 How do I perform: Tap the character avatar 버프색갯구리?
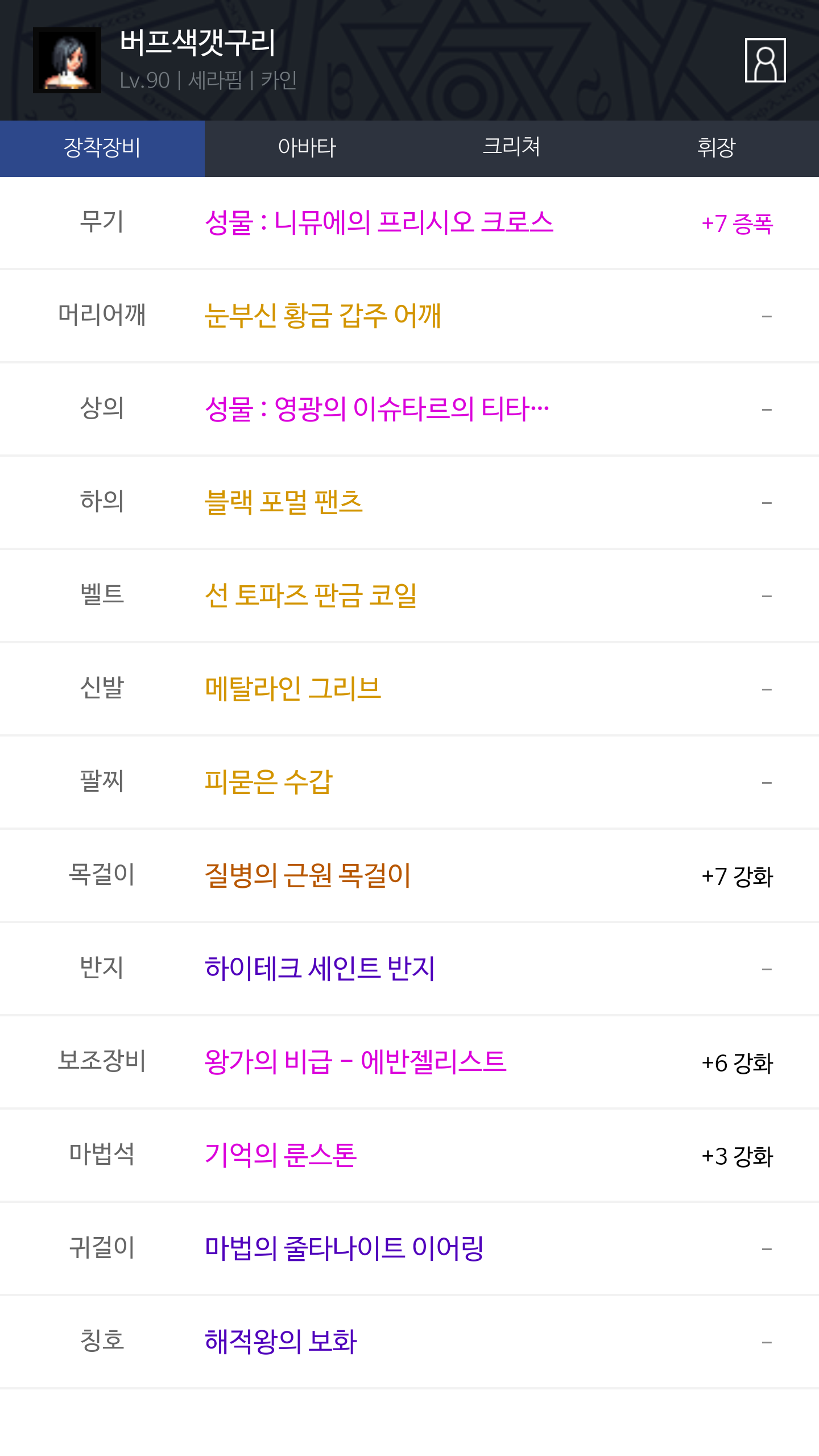[67, 60]
